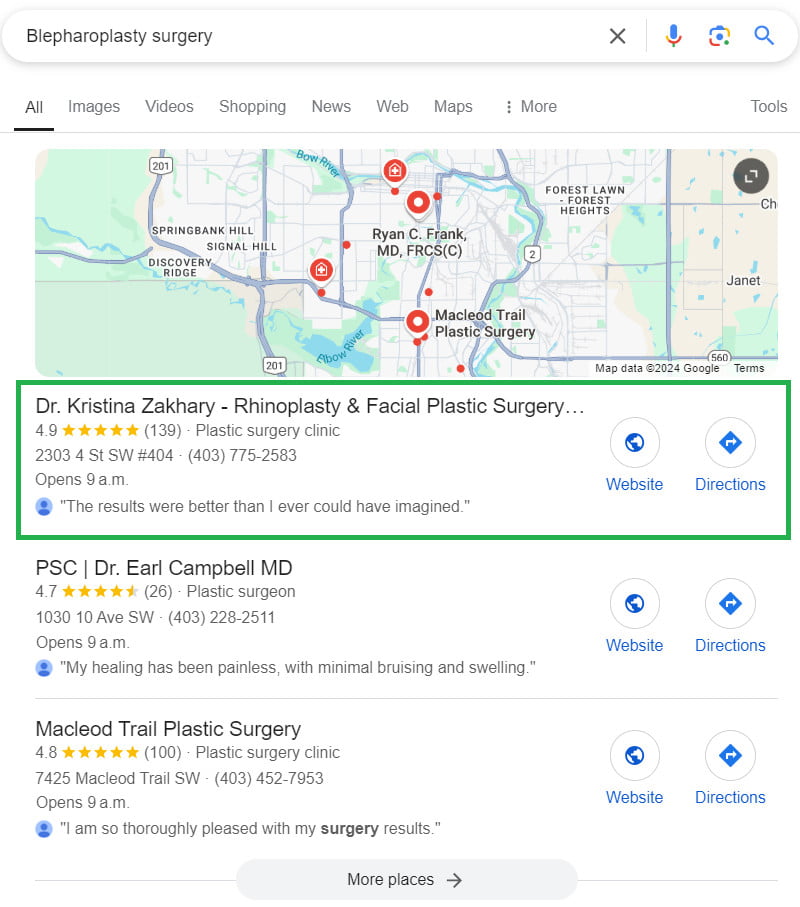Switch to the Videos tab
800x907 pixels.
point(169,106)
